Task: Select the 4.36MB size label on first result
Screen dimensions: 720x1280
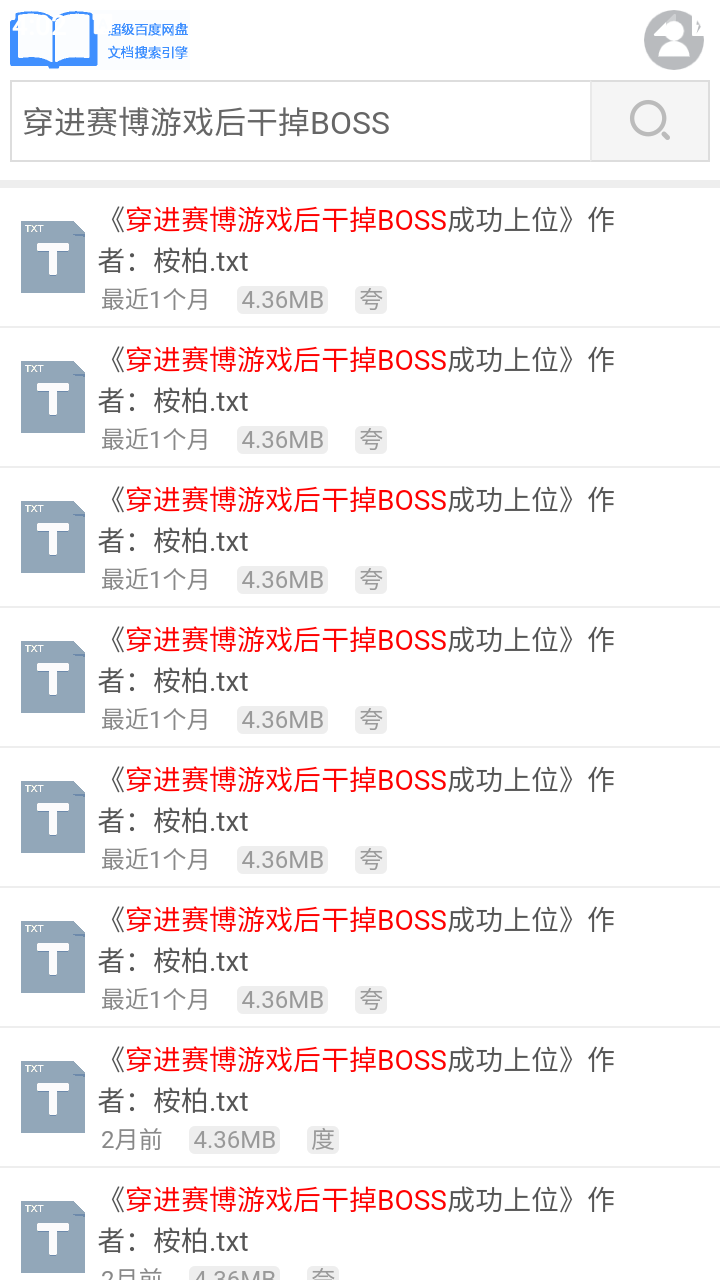Action: click(x=282, y=299)
